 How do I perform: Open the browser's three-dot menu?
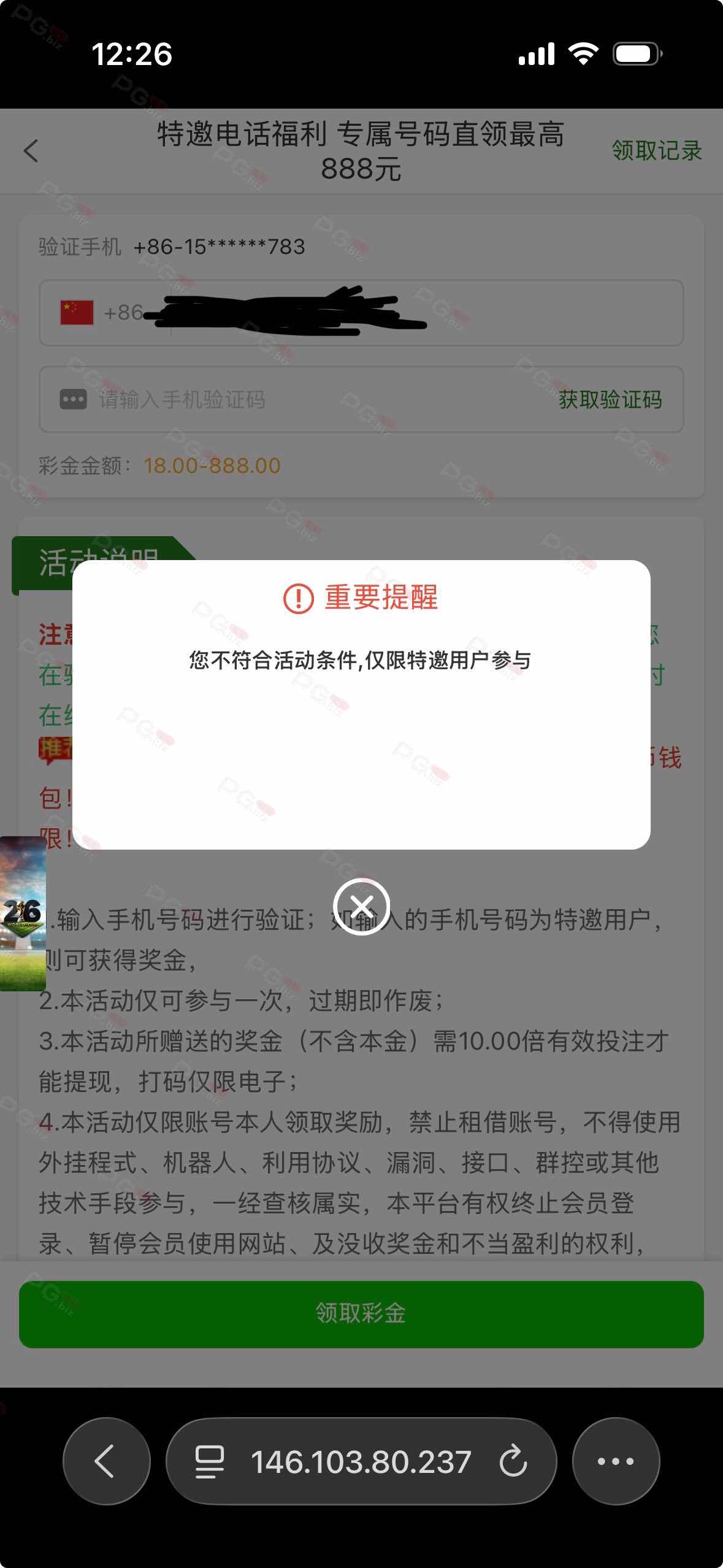click(615, 1462)
